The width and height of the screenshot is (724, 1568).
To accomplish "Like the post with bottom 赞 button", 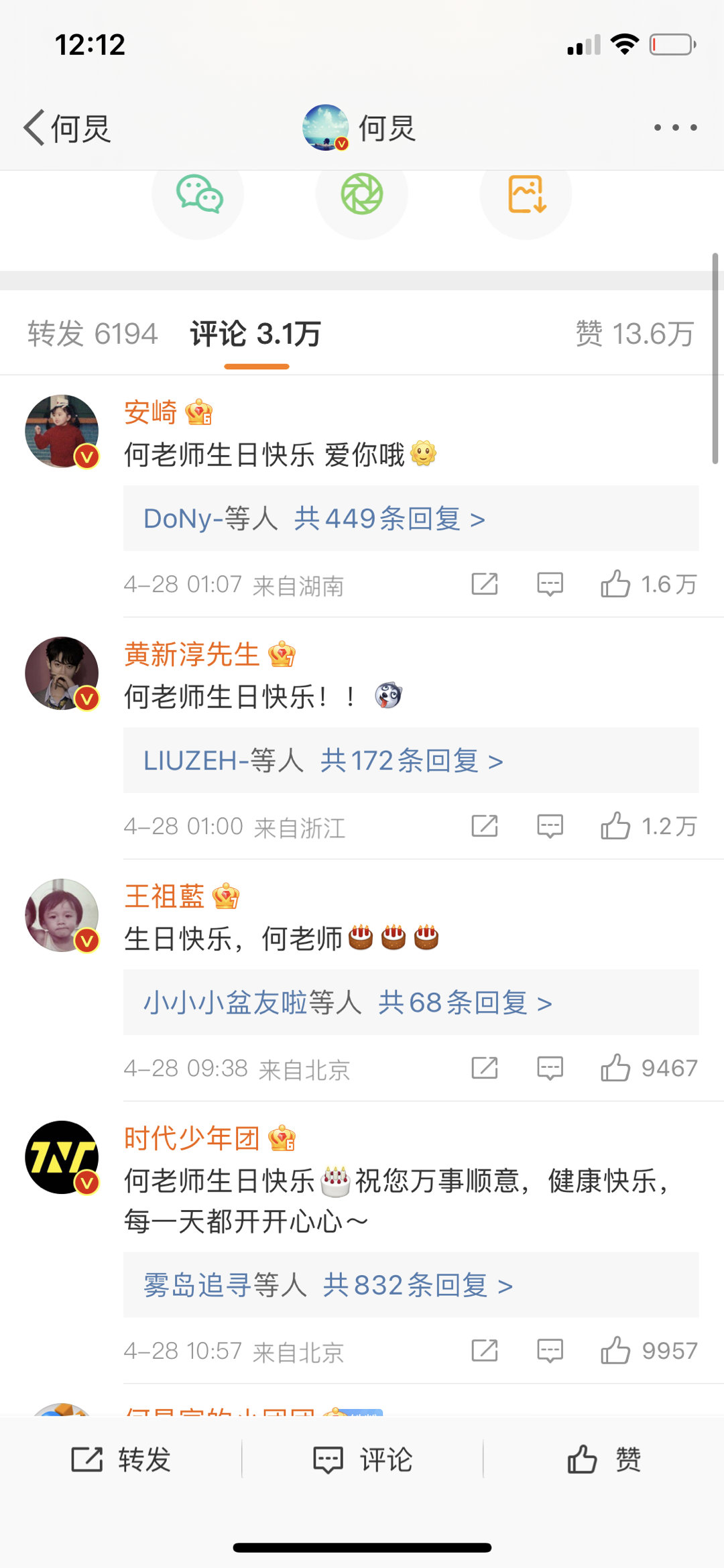I will (604, 1459).
